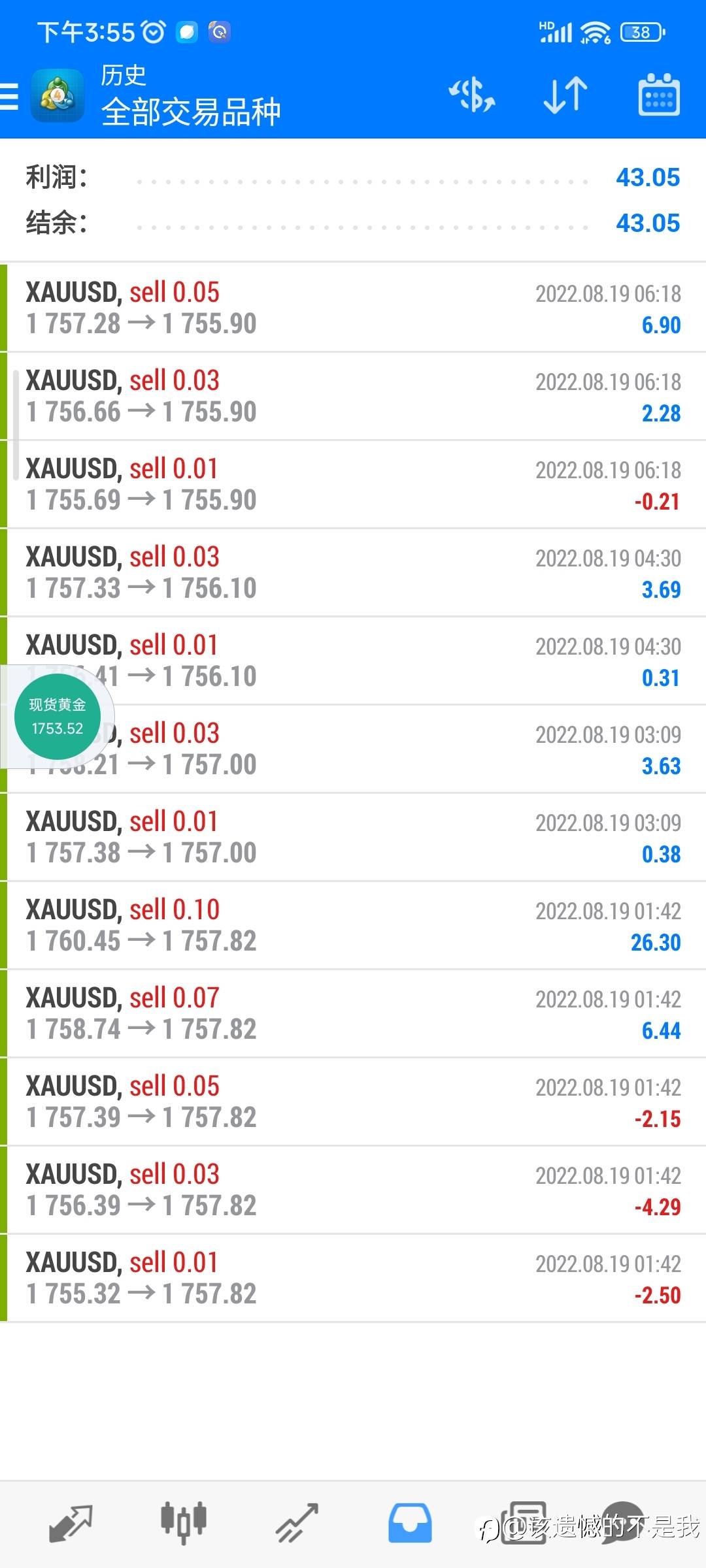Screen dimensions: 706x1568
Task: Switch to the candlestick chart tab
Action: click(x=184, y=1524)
